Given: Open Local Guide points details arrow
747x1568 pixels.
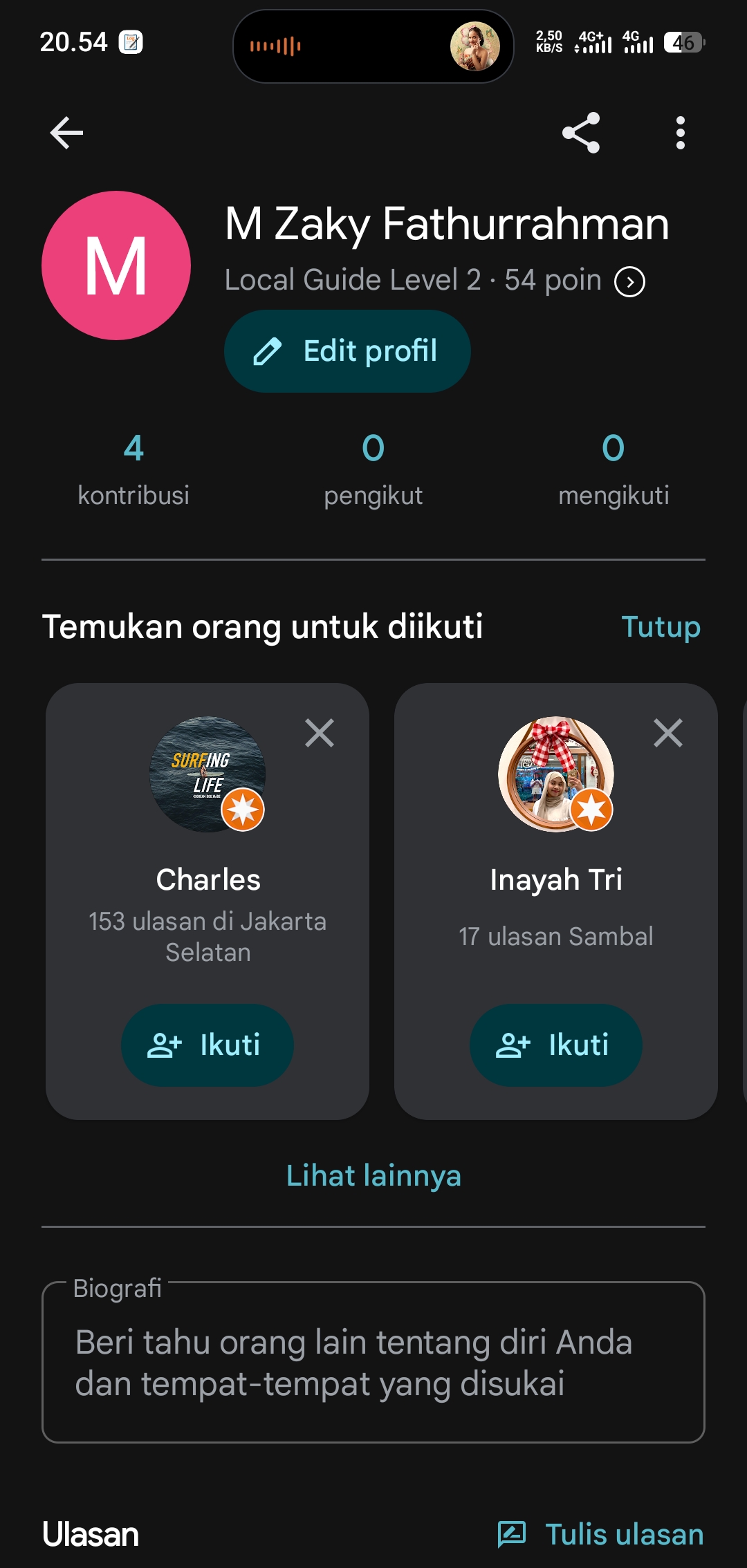Looking at the screenshot, I should (x=630, y=282).
